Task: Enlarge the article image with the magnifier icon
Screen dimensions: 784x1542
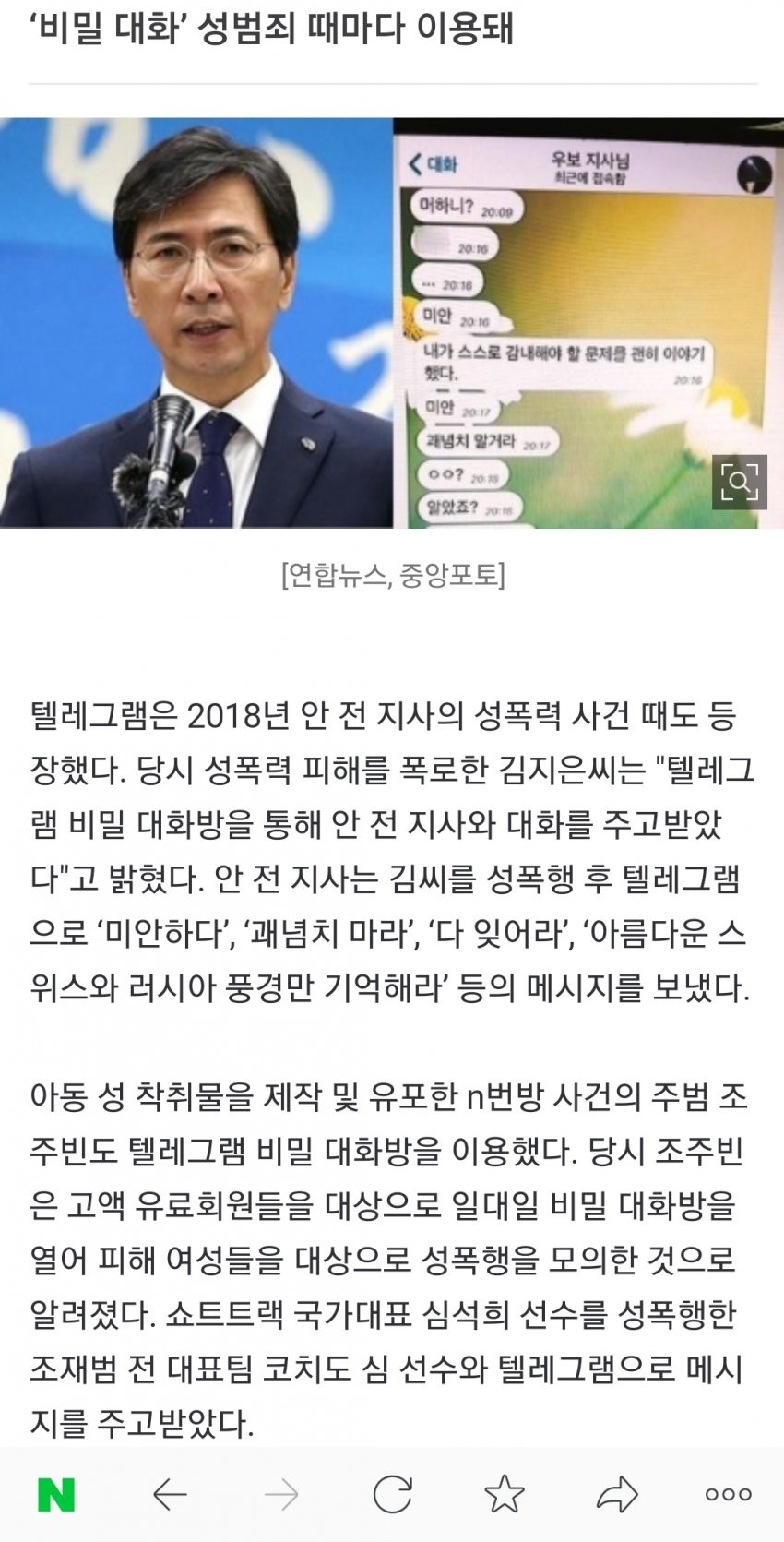Action: tap(739, 482)
